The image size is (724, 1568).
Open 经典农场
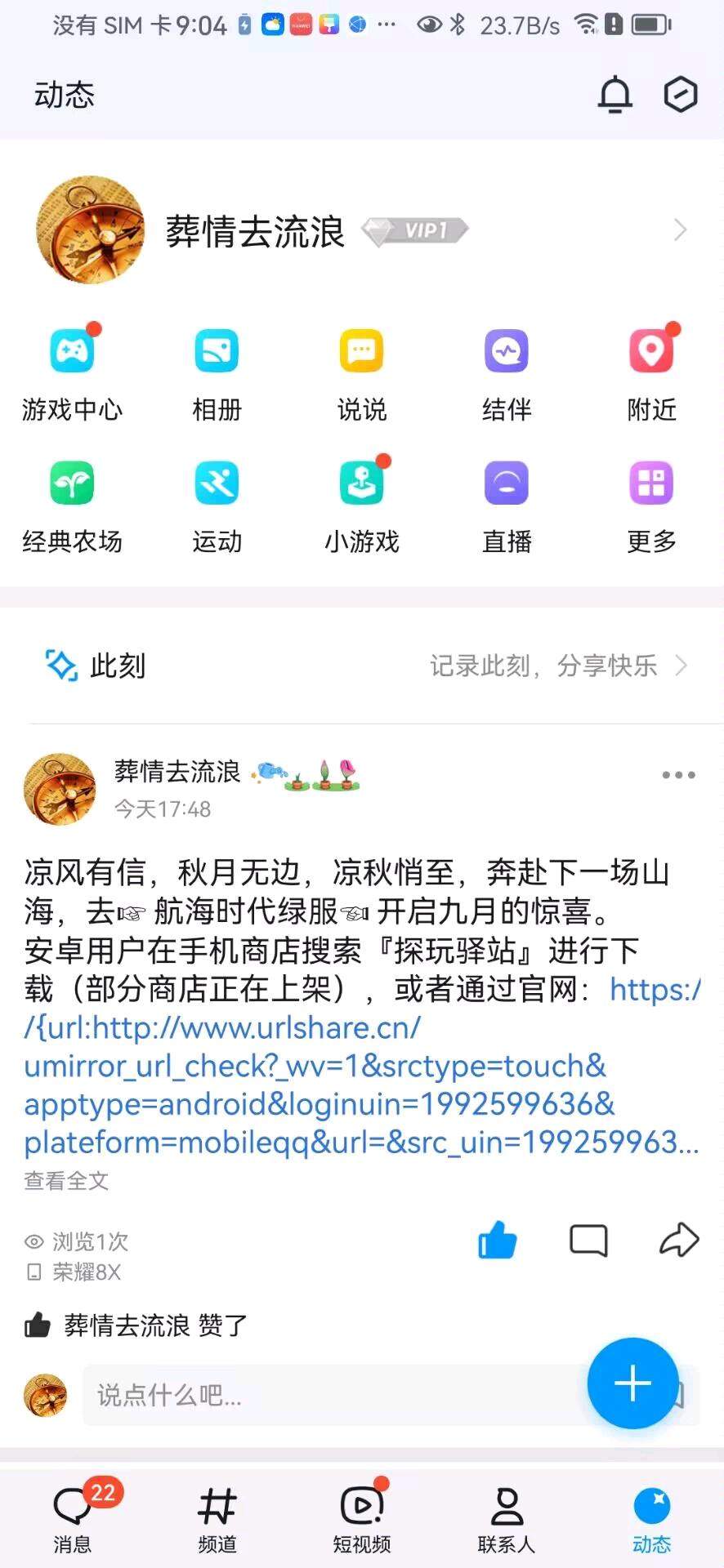coord(72,504)
